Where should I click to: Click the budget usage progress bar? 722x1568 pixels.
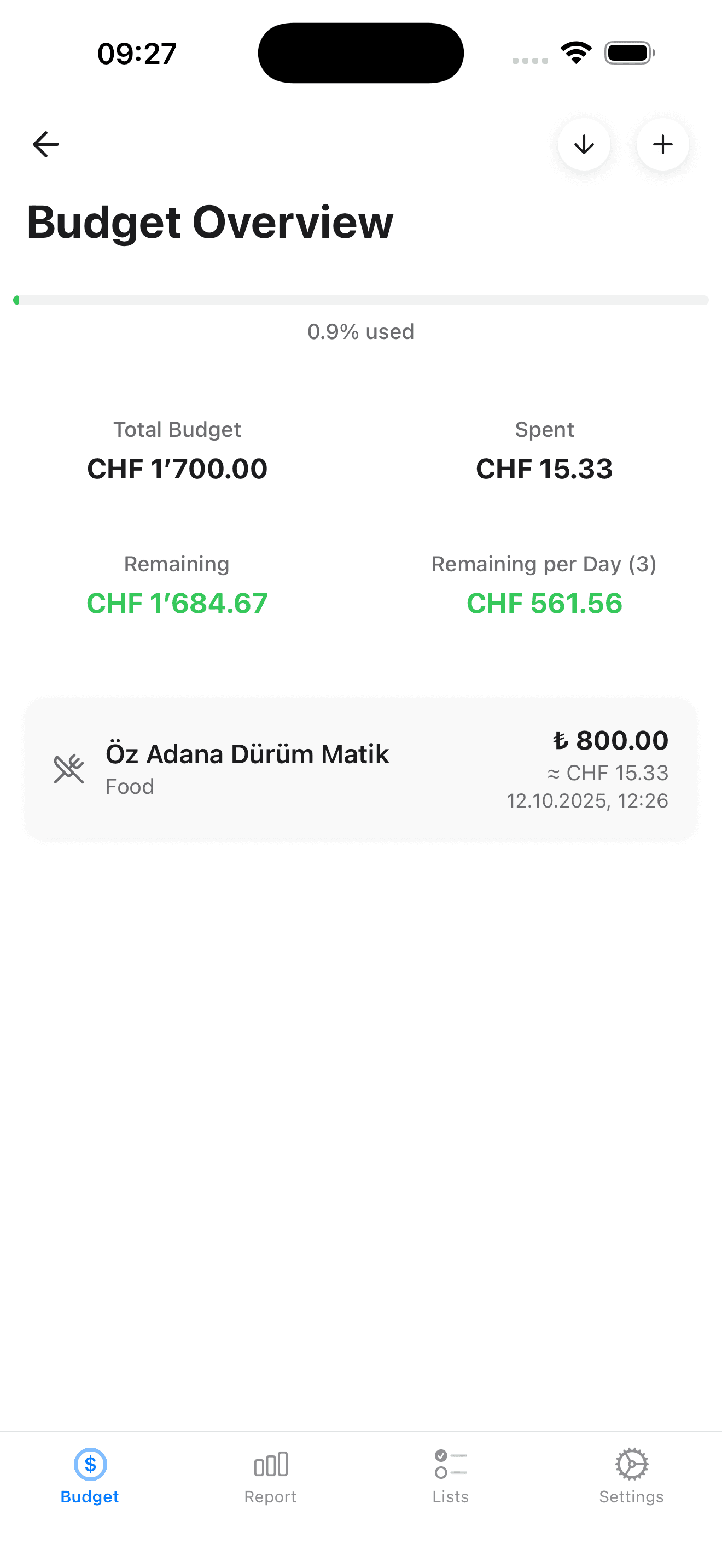pos(360,300)
